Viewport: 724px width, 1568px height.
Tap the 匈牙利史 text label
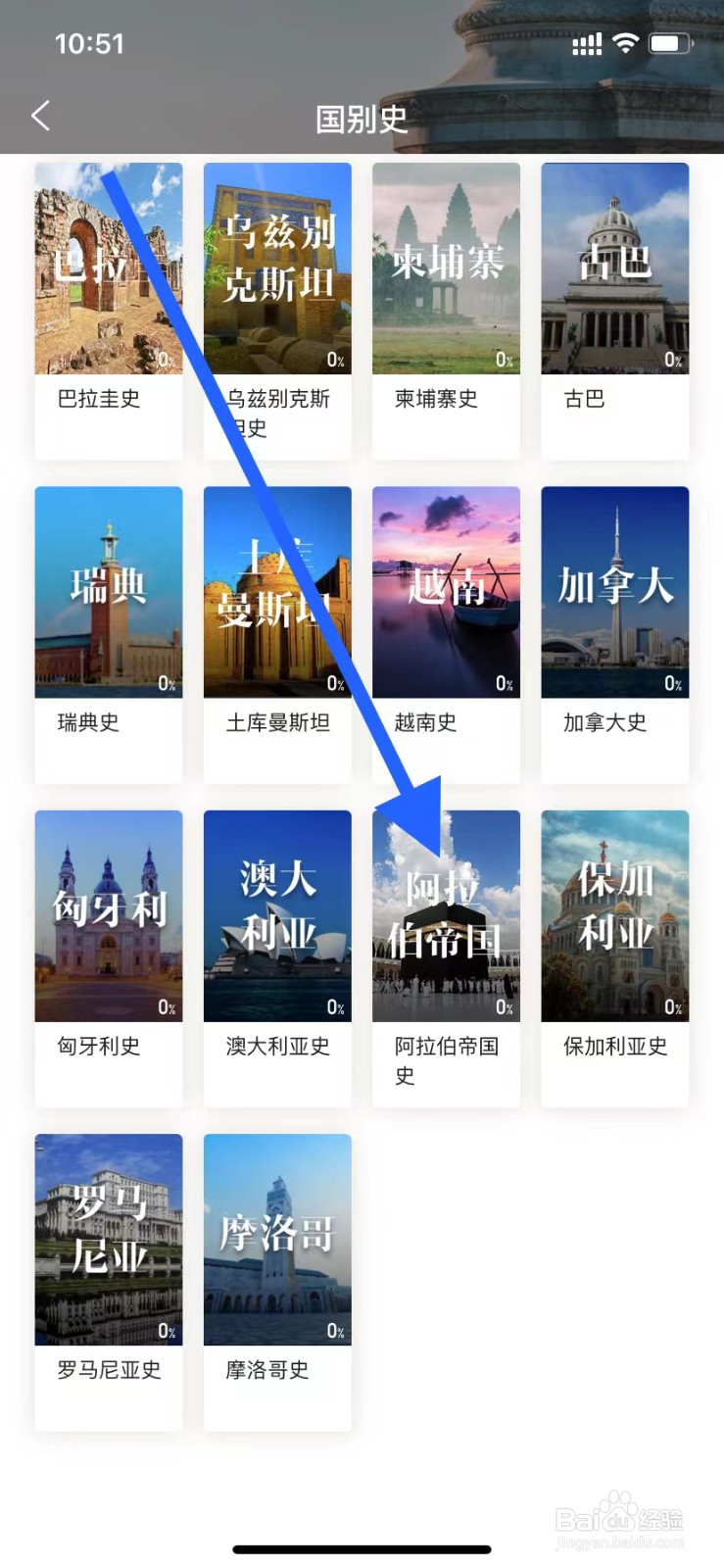point(98,1046)
